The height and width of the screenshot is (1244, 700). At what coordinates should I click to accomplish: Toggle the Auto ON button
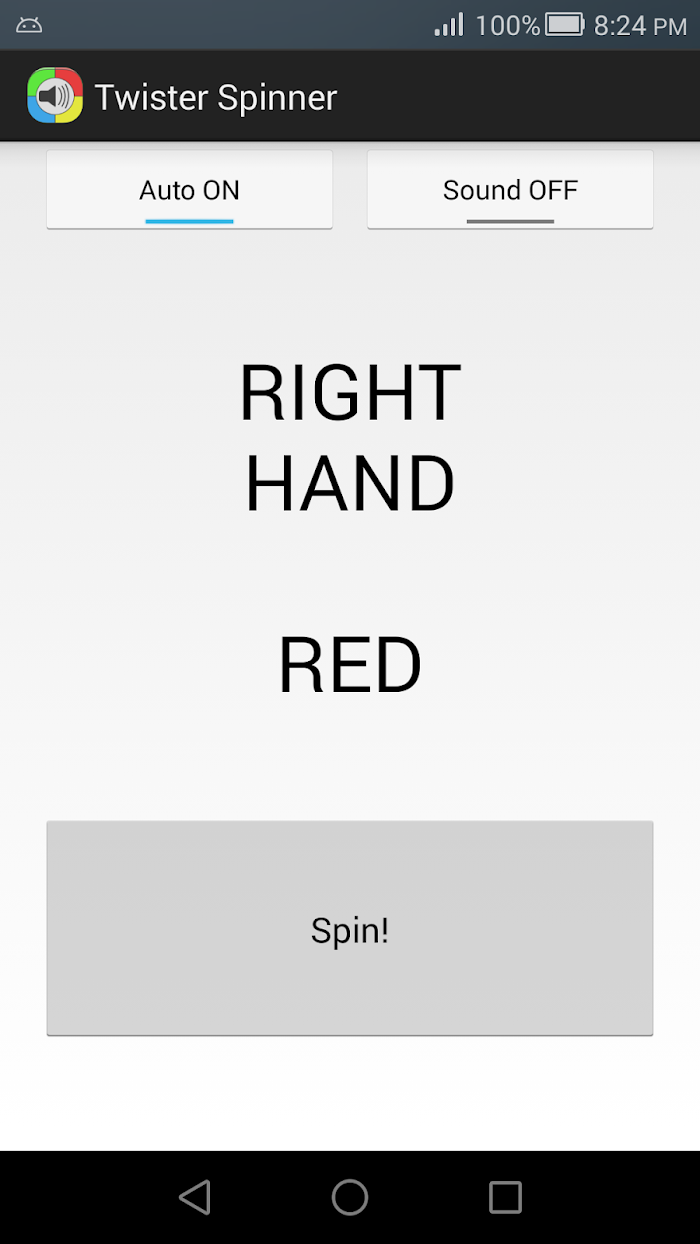189,190
